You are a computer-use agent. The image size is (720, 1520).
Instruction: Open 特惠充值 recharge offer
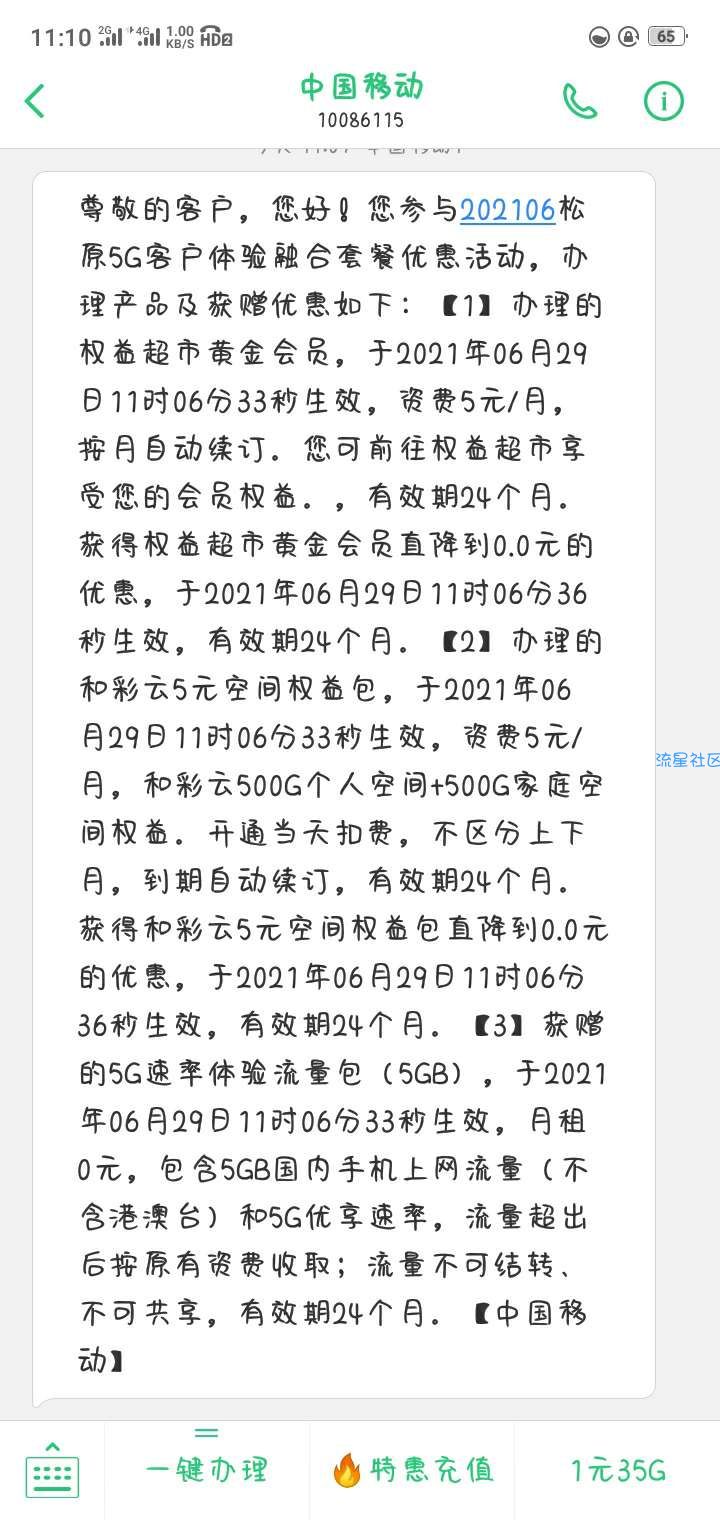pos(413,1470)
